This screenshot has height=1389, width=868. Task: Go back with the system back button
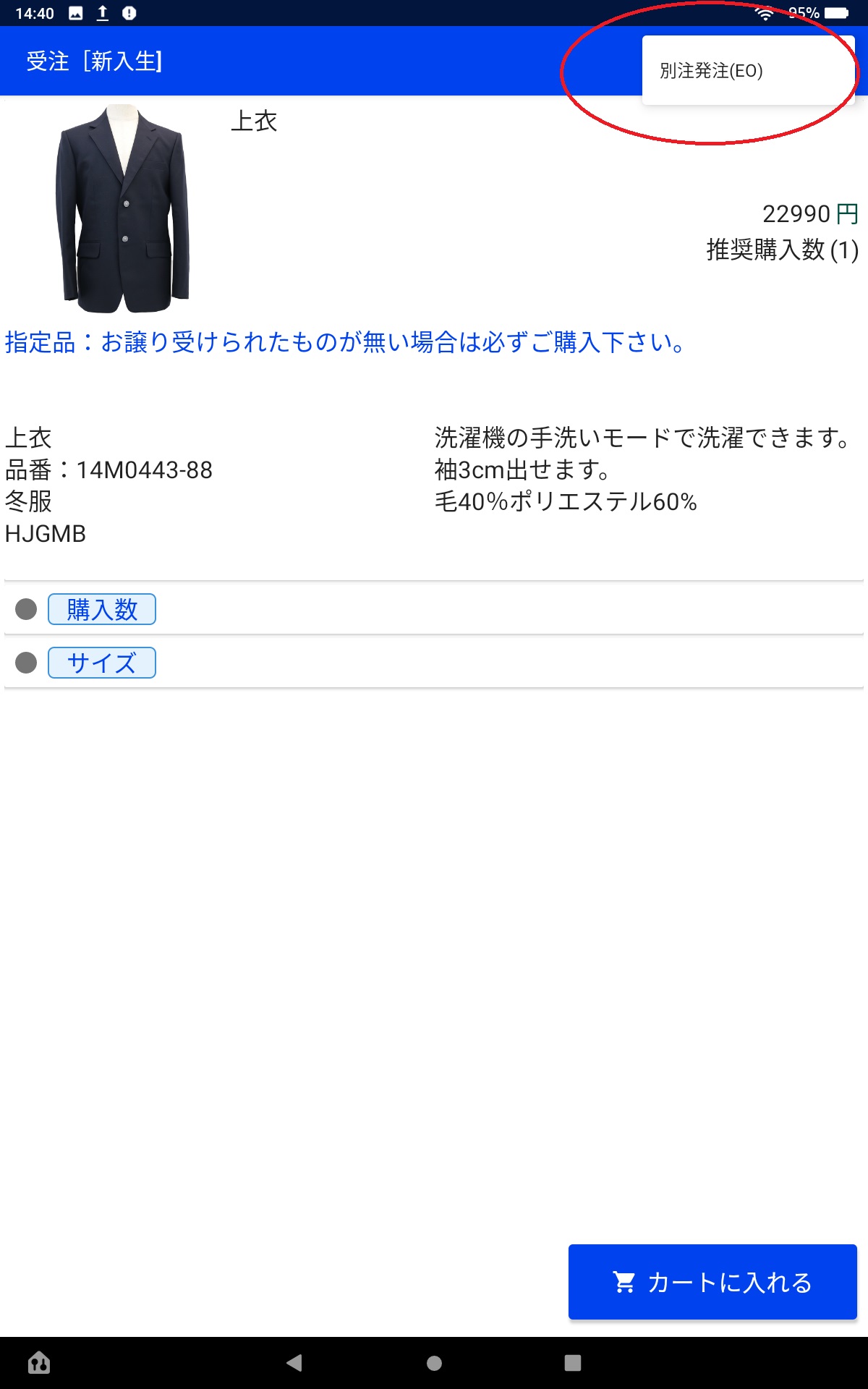pos(294,1363)
